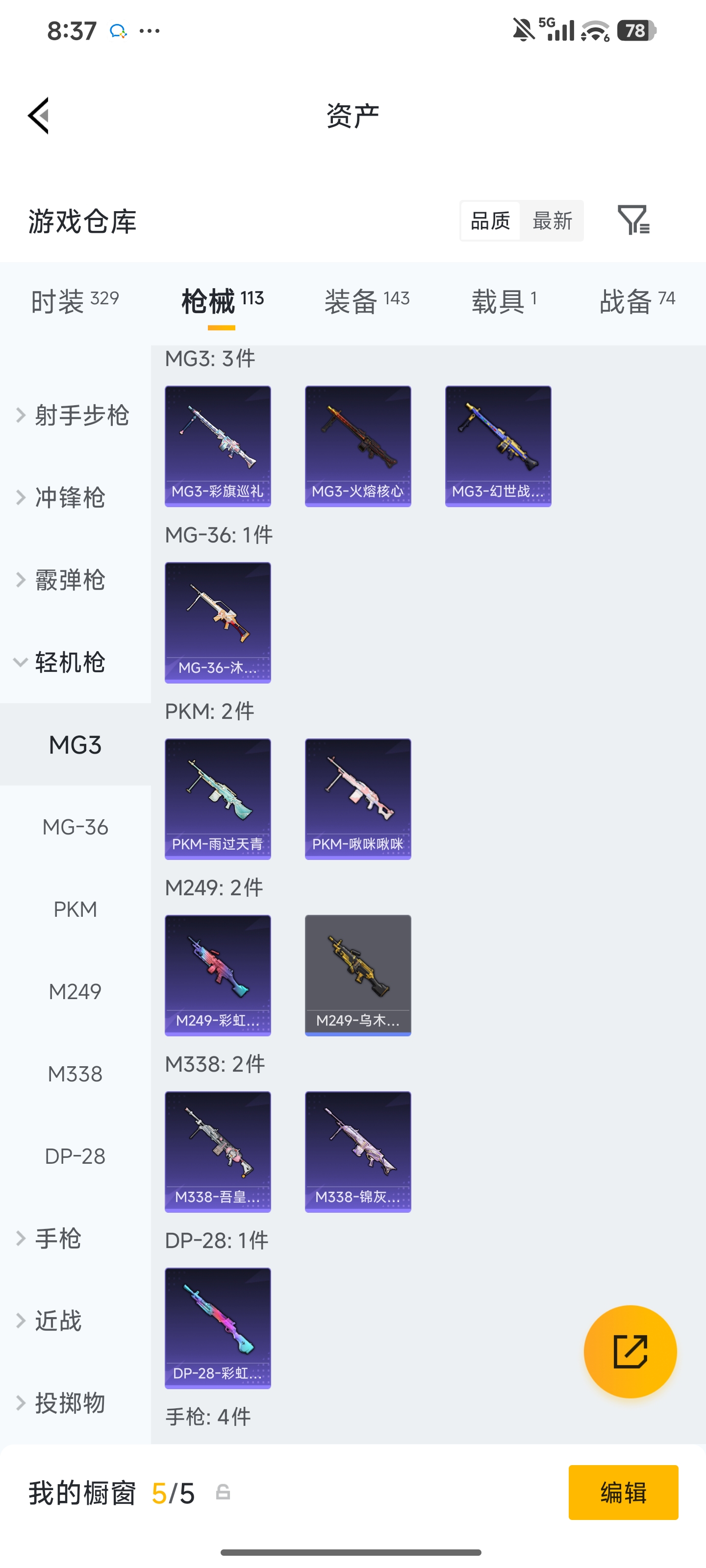Select MG-36 in the sidebar
The width and height of the screenshot is (706, 1568).
pos(76,827)
